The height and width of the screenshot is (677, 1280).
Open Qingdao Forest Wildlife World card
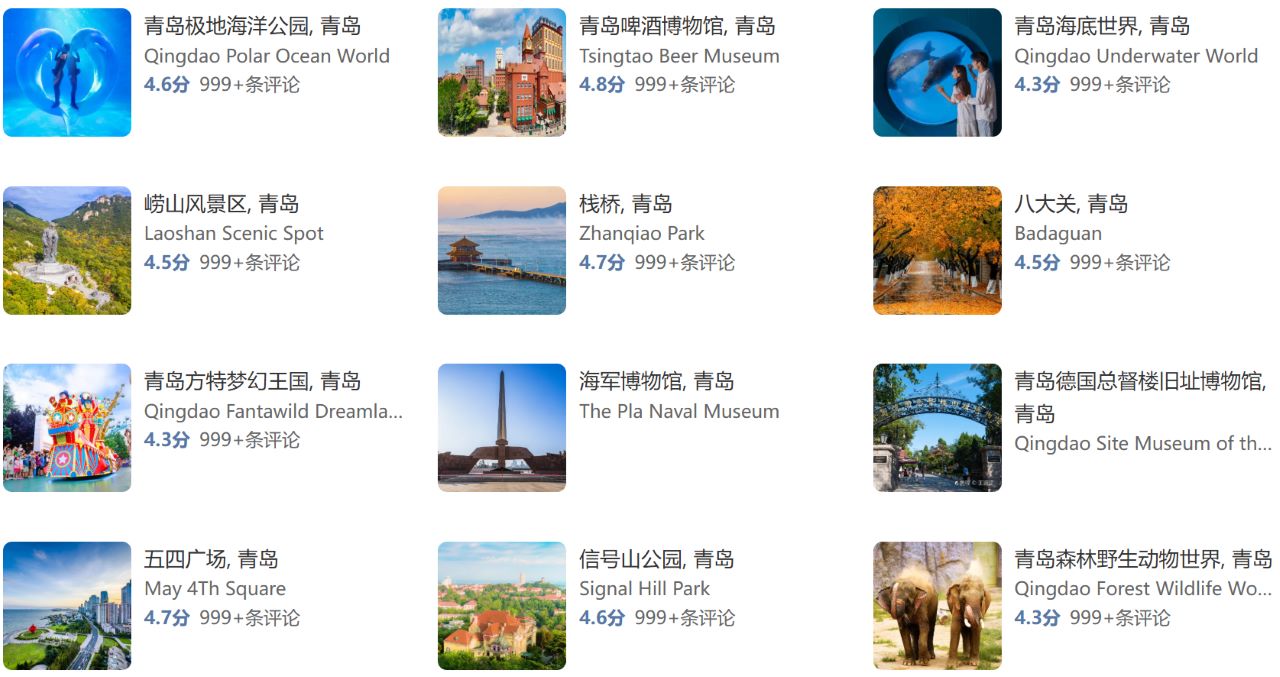tap(1142, 560)
